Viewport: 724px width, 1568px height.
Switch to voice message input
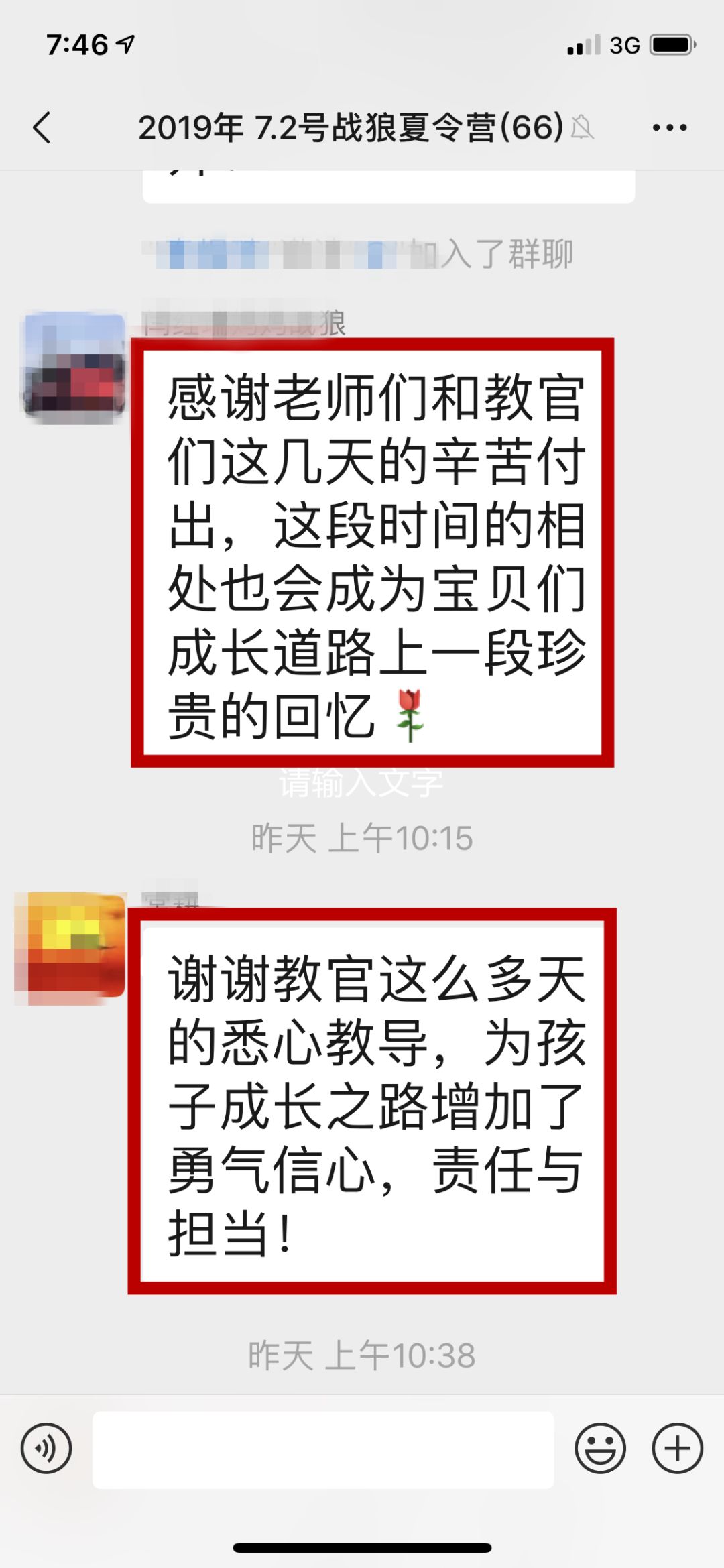coord(46,1449)
